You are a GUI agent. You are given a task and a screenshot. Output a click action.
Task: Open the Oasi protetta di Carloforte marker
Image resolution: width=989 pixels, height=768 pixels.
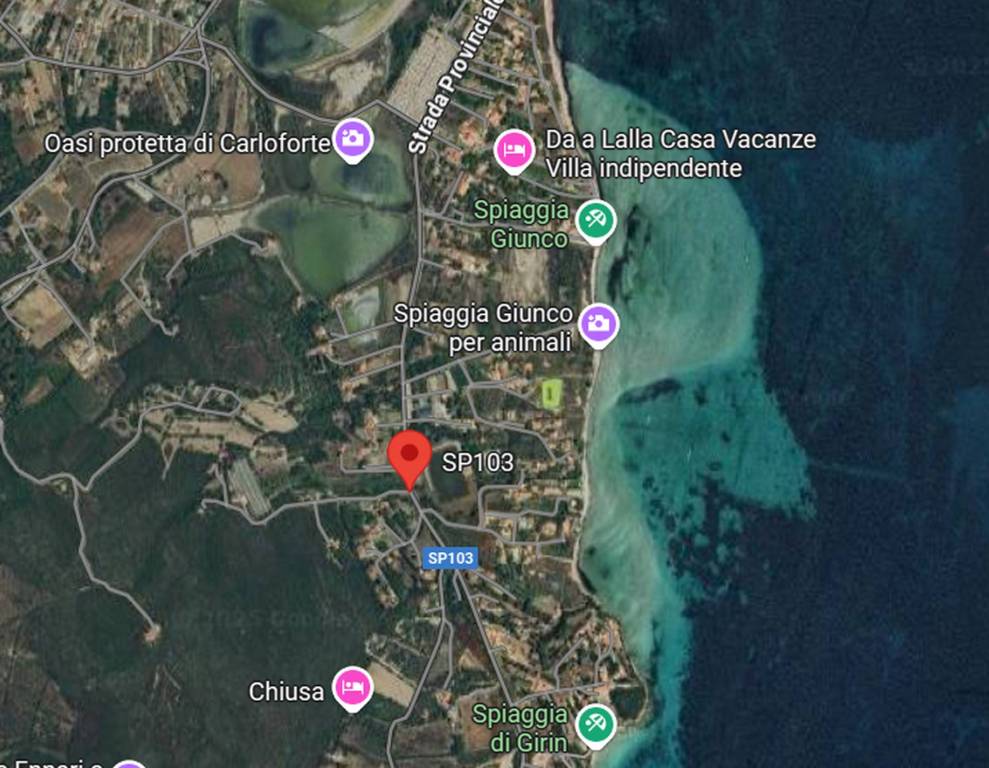[352, 138]
